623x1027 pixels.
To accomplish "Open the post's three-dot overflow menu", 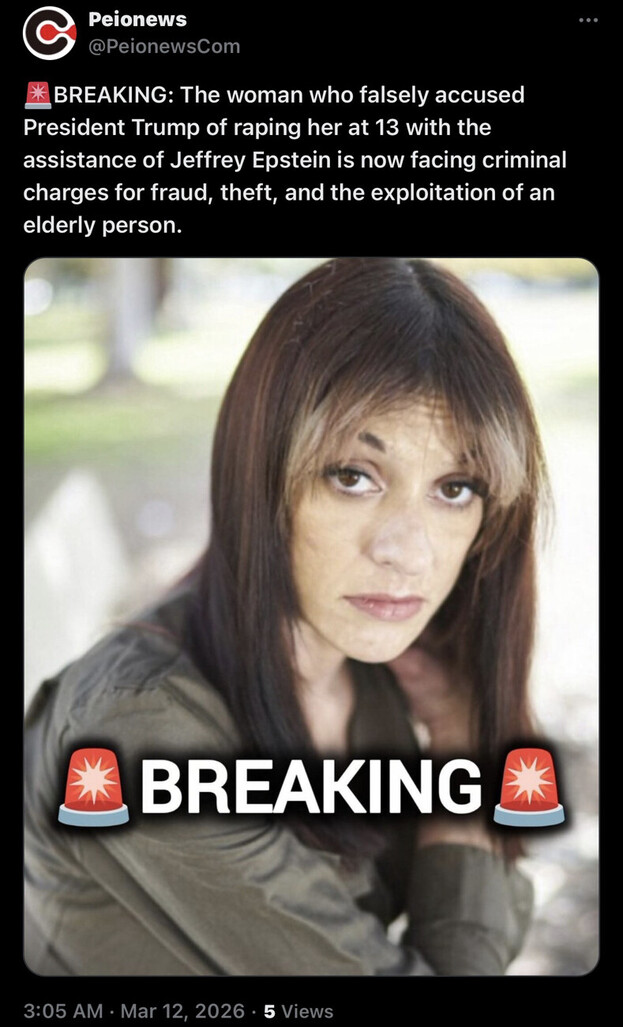I will point(589,20).
